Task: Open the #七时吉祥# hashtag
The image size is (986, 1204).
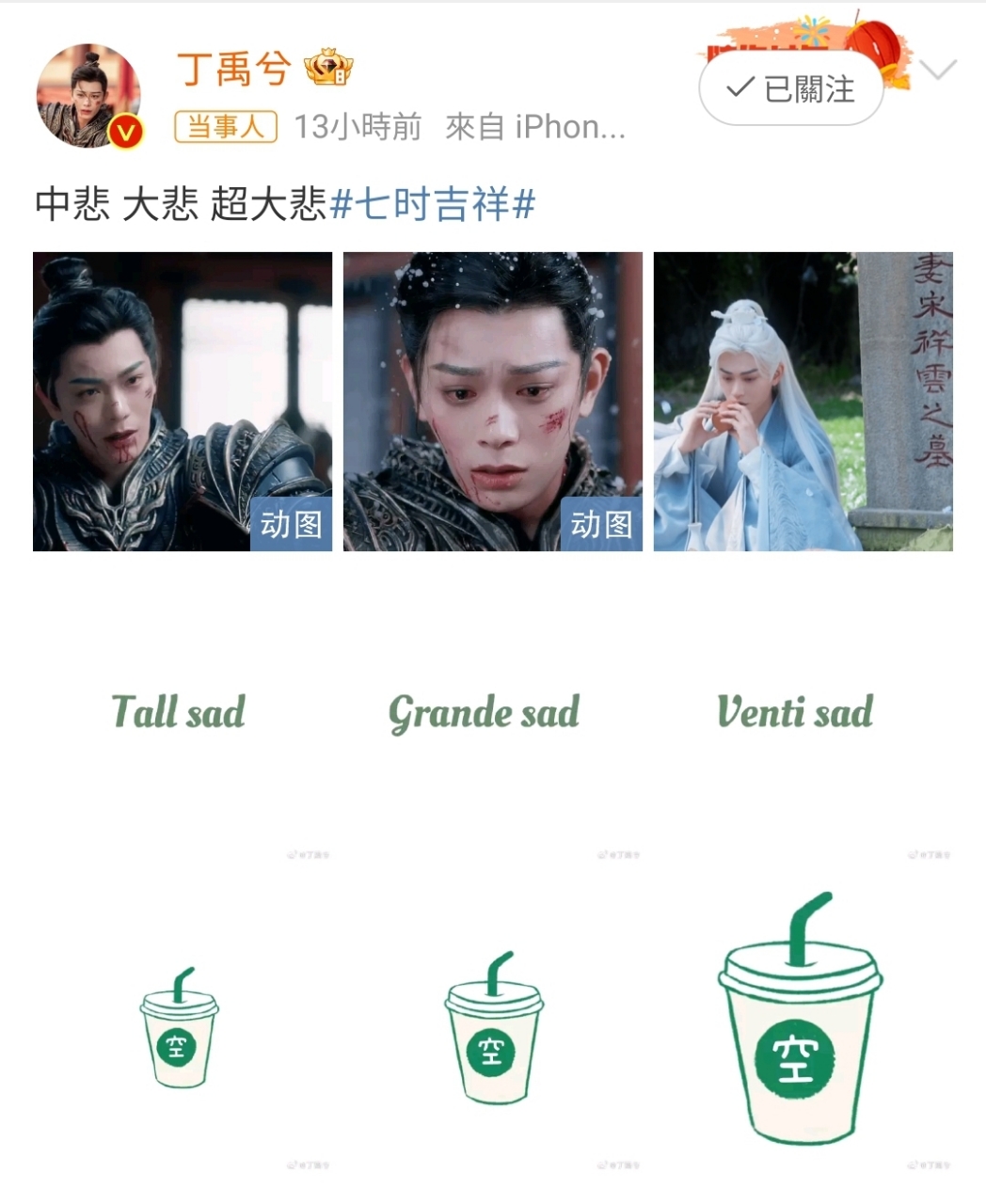Action: (x=432, y=204)
